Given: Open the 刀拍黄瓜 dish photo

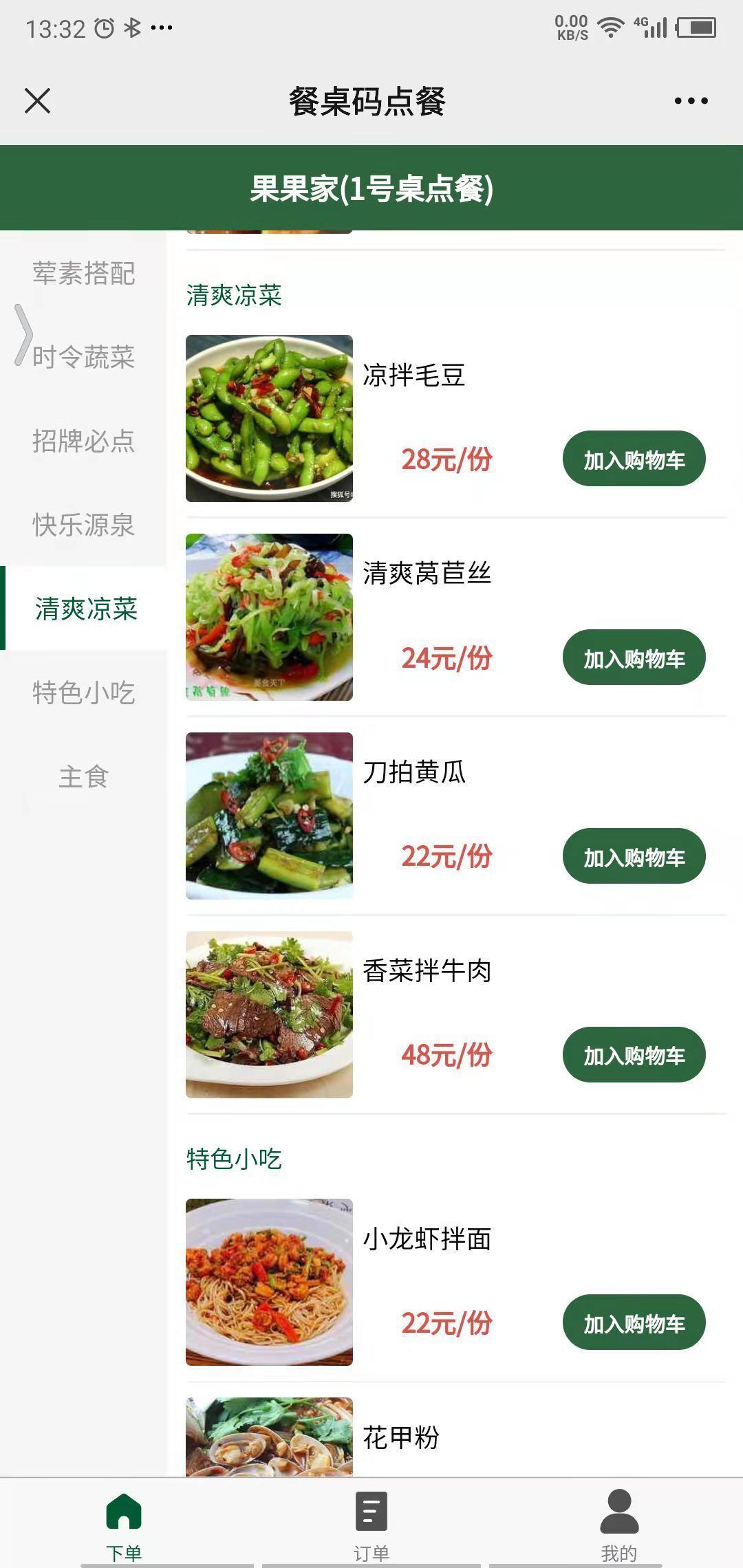Looking at the screenshot, I should tap(268, 817).
